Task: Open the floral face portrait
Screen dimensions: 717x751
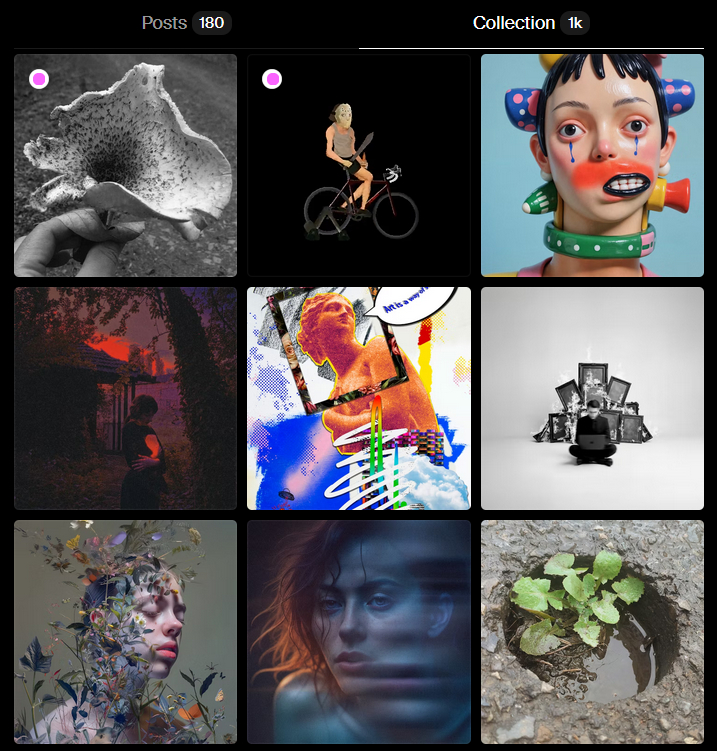Action: [125, 631]
